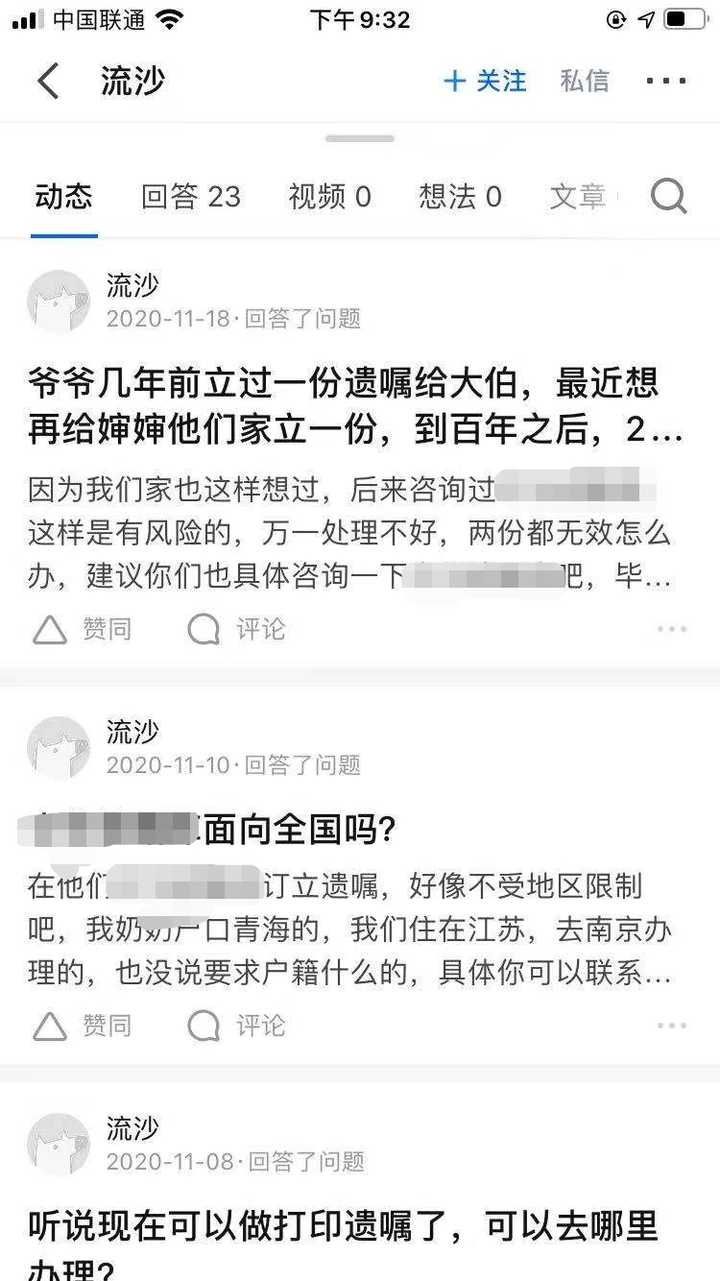Send a private message via 私信
Image resolution: width=720 pixels, height=1281 pixels.
coord(585,81)
